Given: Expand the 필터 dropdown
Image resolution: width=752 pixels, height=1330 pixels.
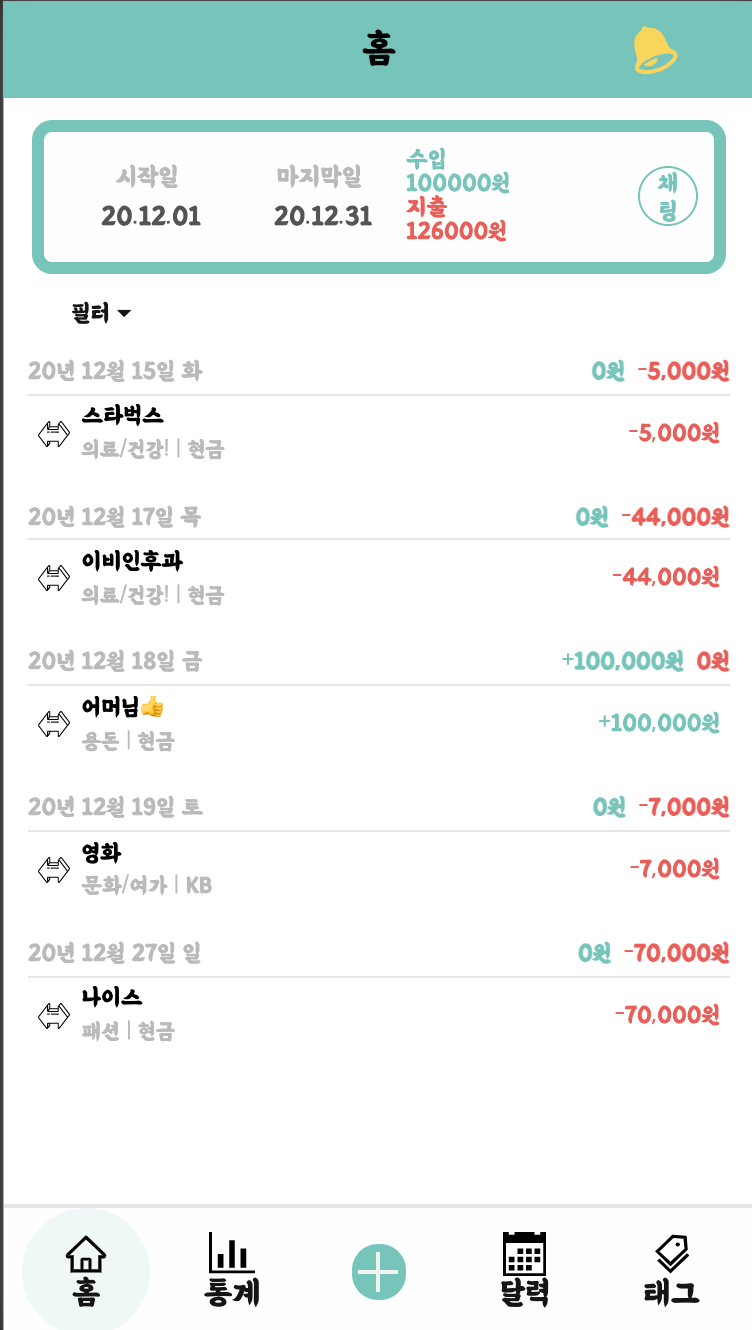Looking at the screenshot, I should click(x=102, y=313).
